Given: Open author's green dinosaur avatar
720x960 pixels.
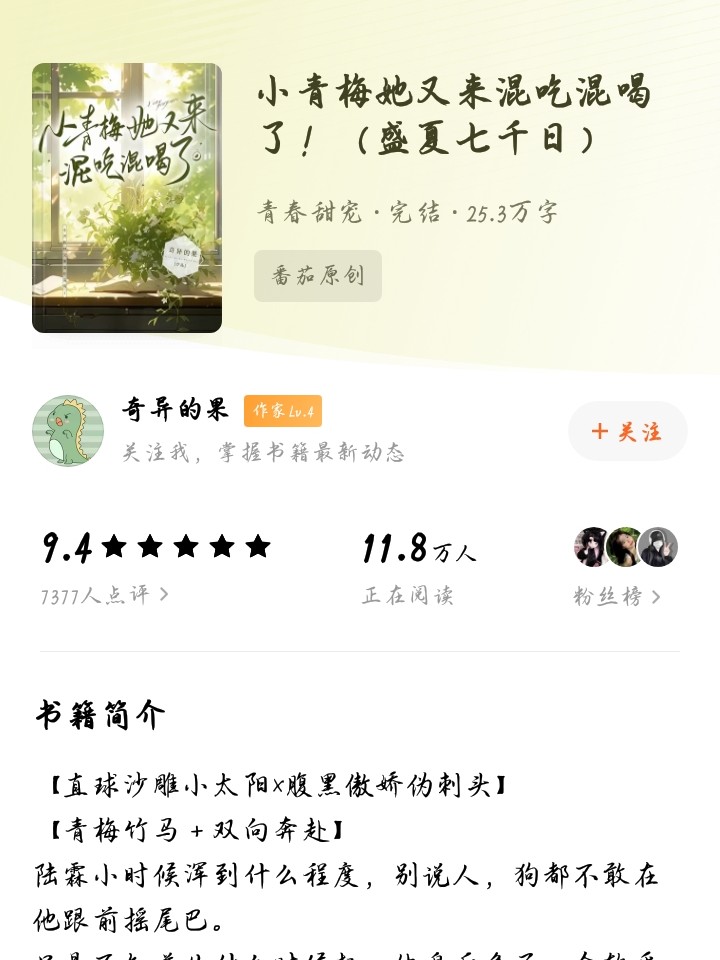Looking at the screenshot, I should pyautogui.click(x=68, y=431).
